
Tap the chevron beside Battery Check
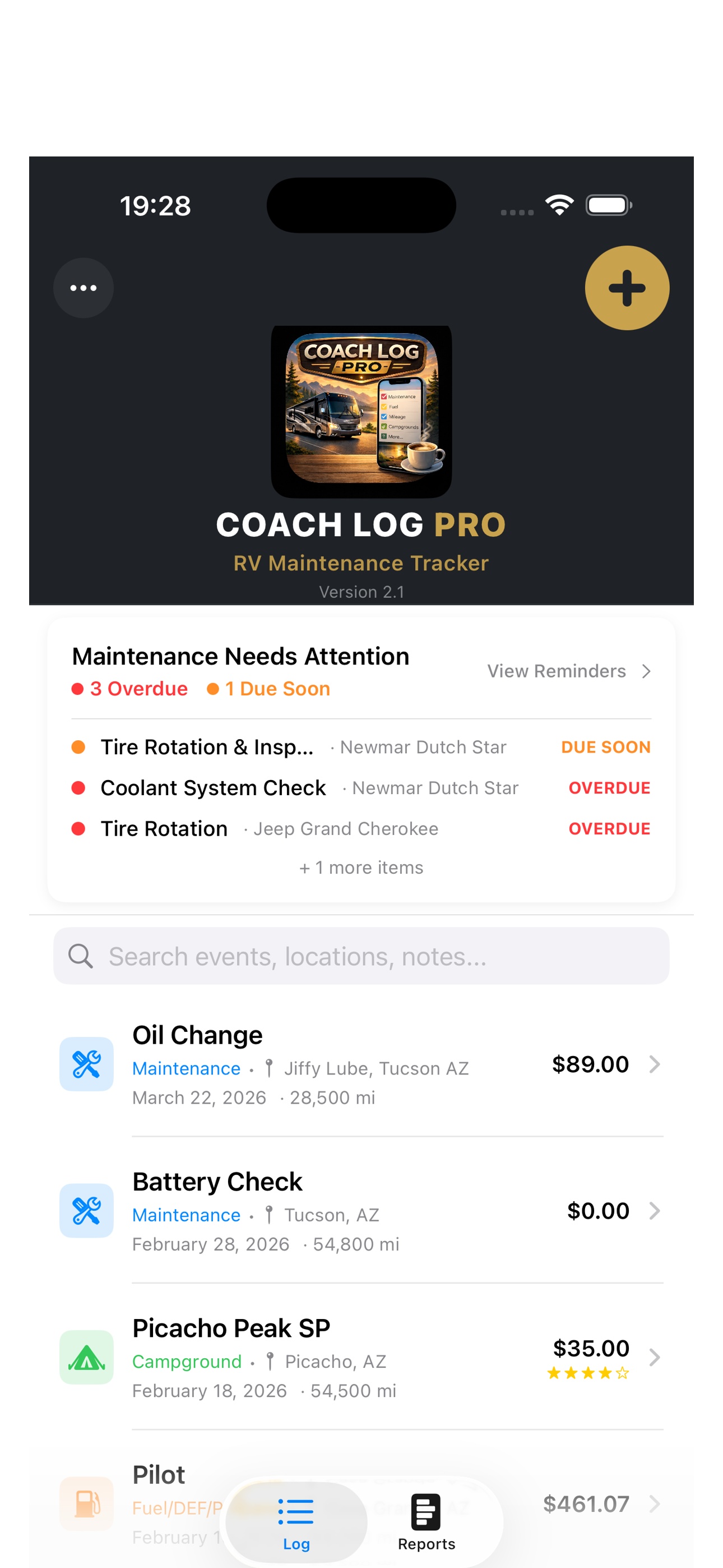tap(654, 1211)
